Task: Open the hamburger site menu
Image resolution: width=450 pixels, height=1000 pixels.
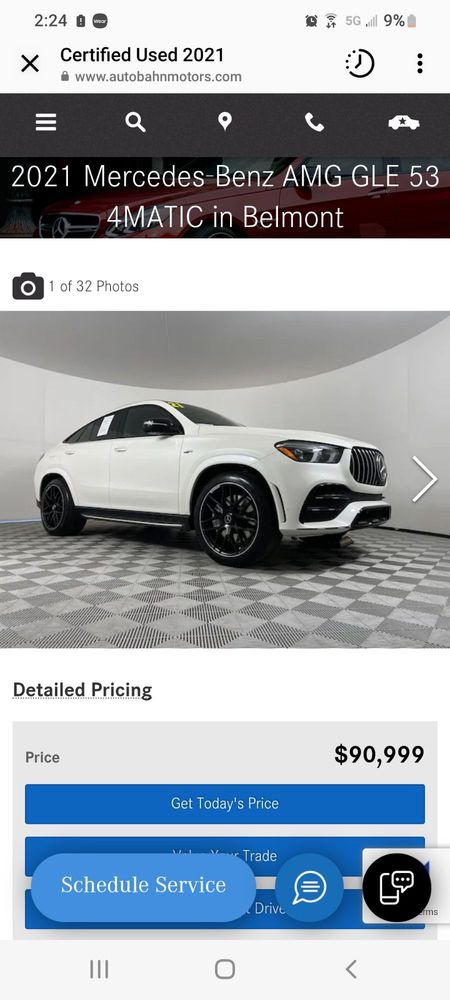Action: [x=46, y=122]
